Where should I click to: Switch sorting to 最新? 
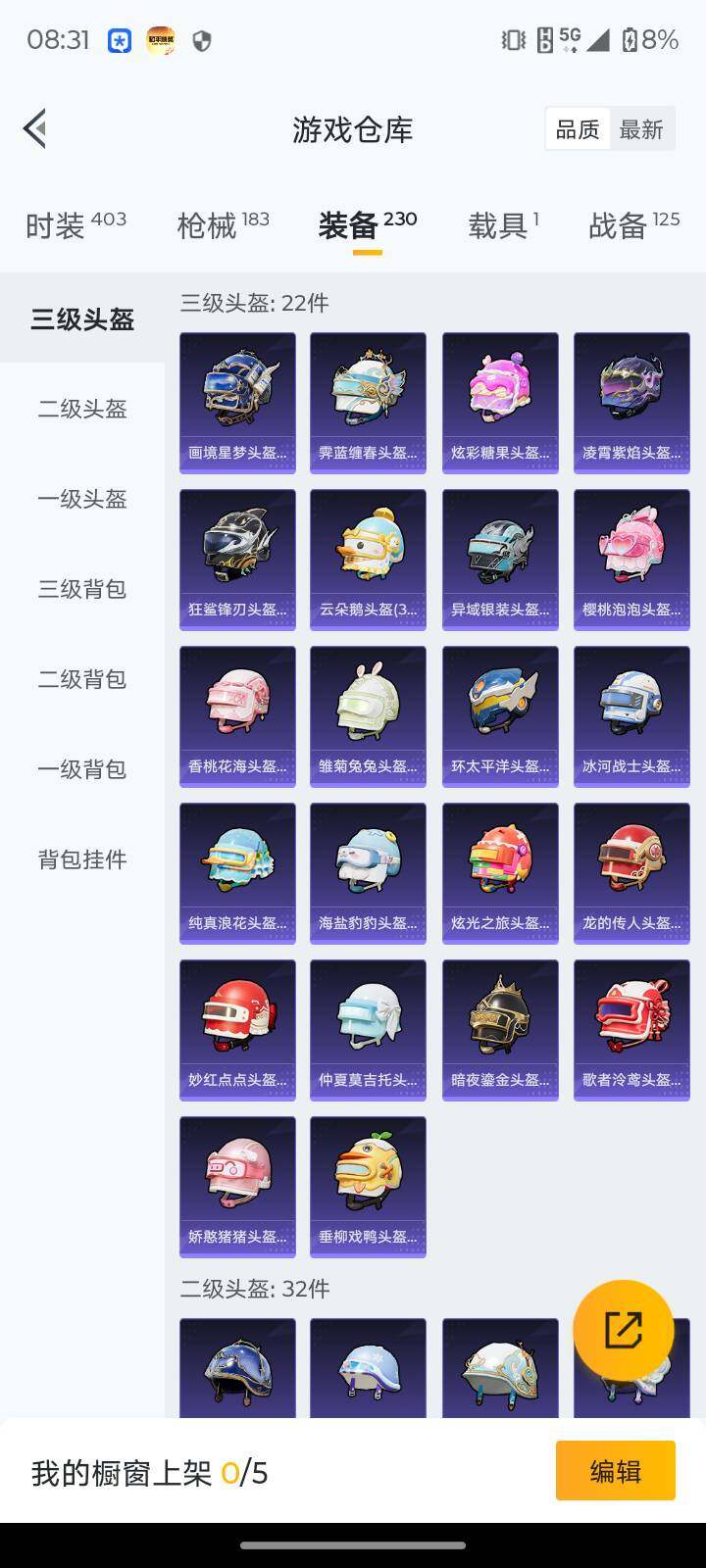point(642,128)
